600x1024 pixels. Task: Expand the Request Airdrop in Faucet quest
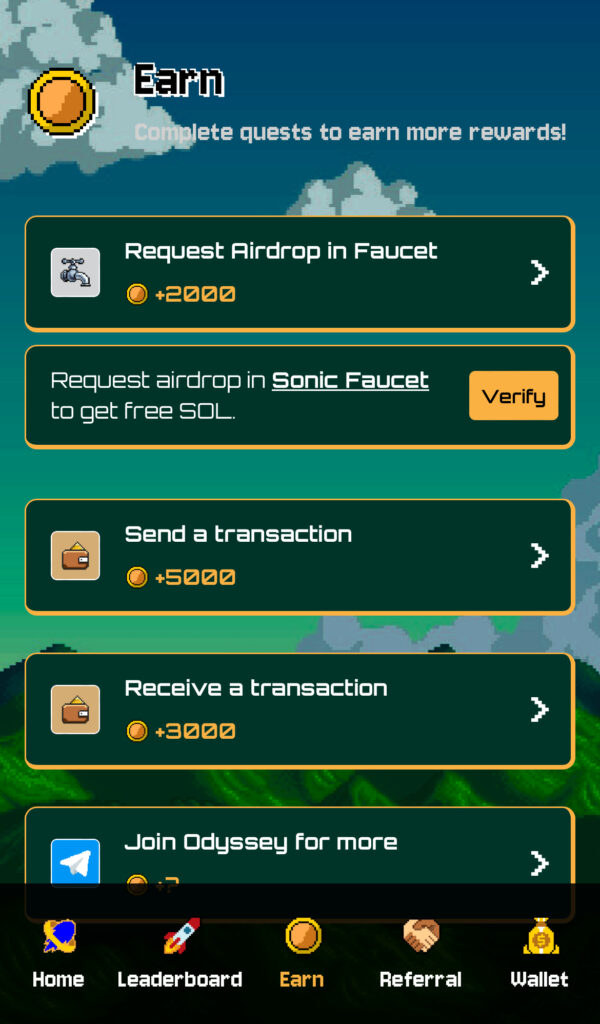click(539, 272)
